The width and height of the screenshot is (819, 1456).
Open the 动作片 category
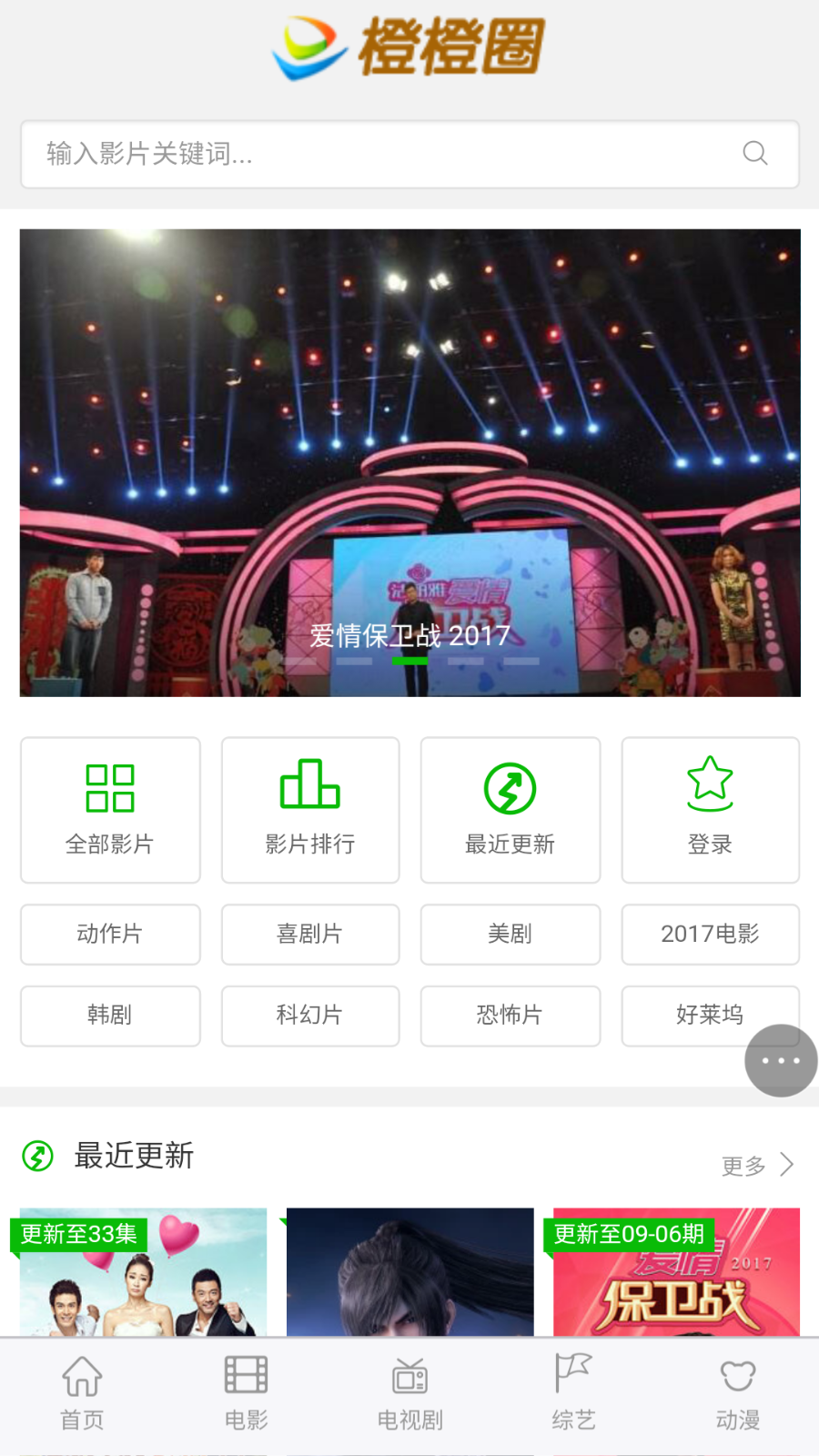[109, 934]
